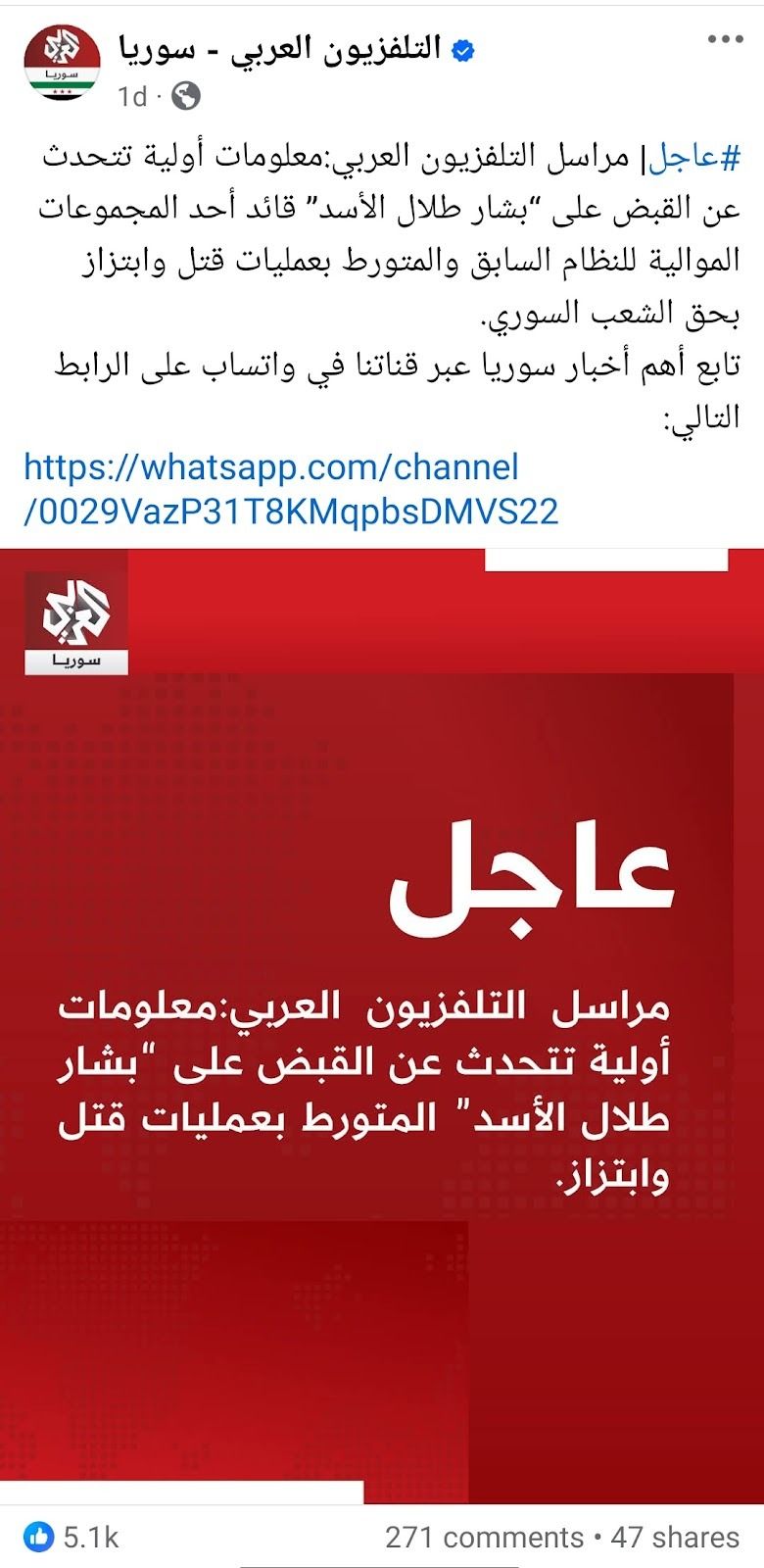
Task: Open the 271 comments
Action: coord(484,1537)
